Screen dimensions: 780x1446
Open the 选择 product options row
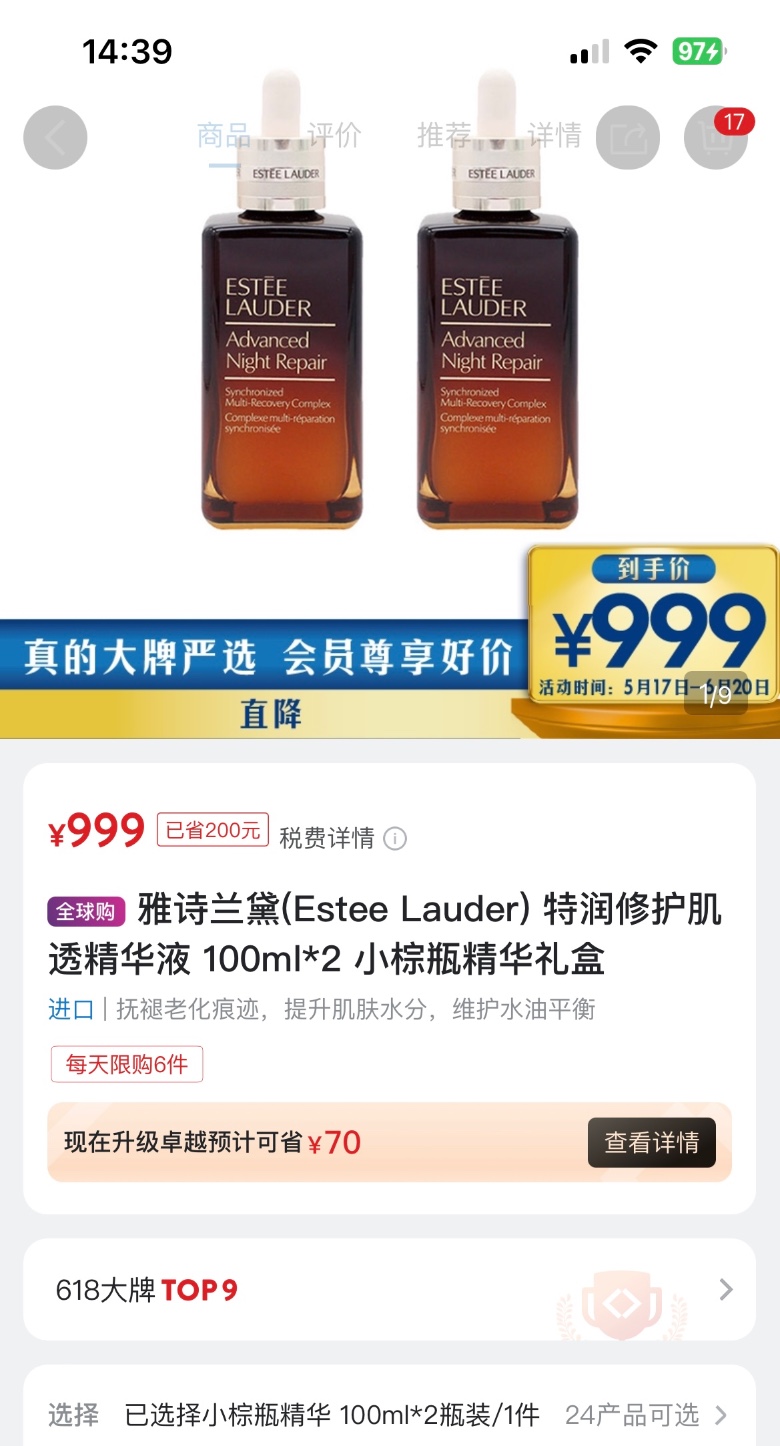pos(389,1415)
